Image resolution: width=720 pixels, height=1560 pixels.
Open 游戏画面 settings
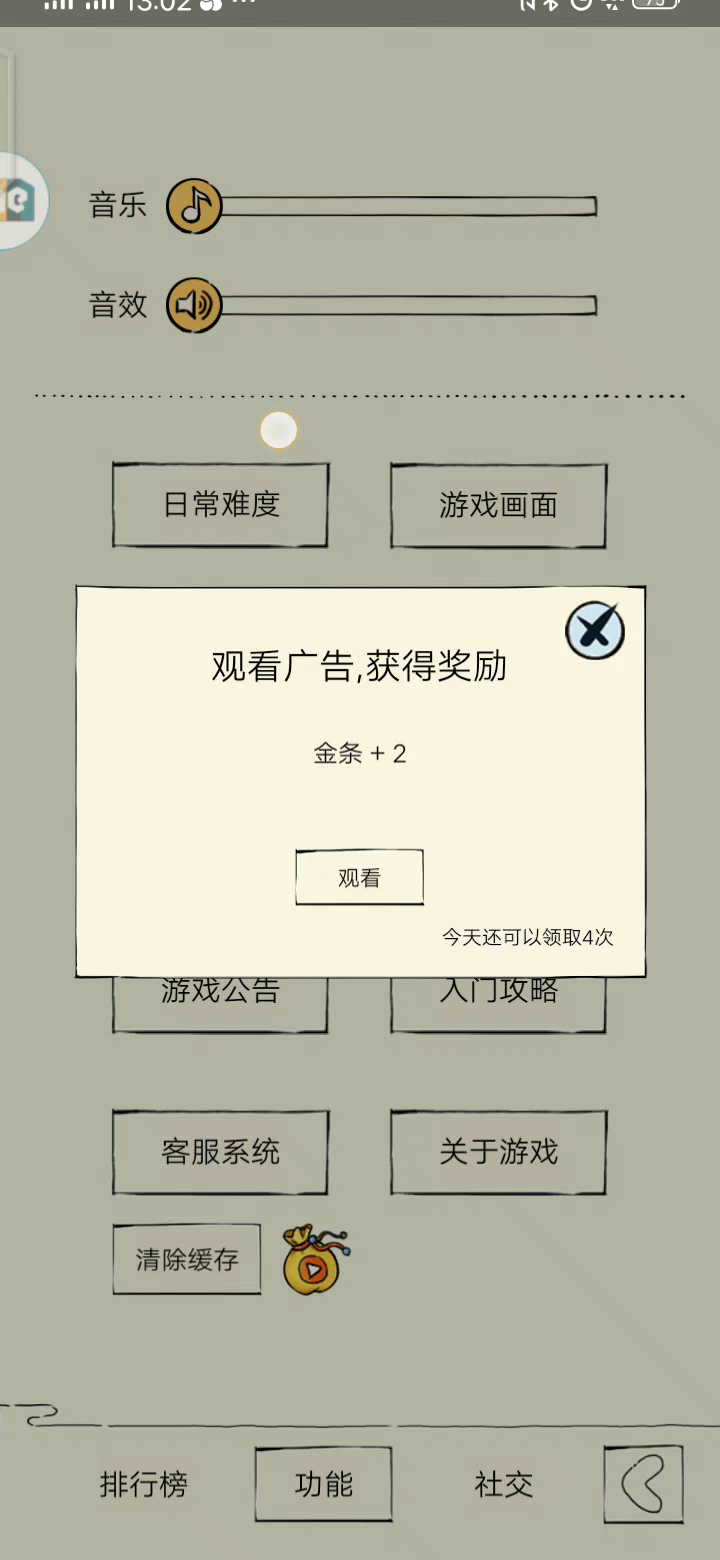pos(498,505)
